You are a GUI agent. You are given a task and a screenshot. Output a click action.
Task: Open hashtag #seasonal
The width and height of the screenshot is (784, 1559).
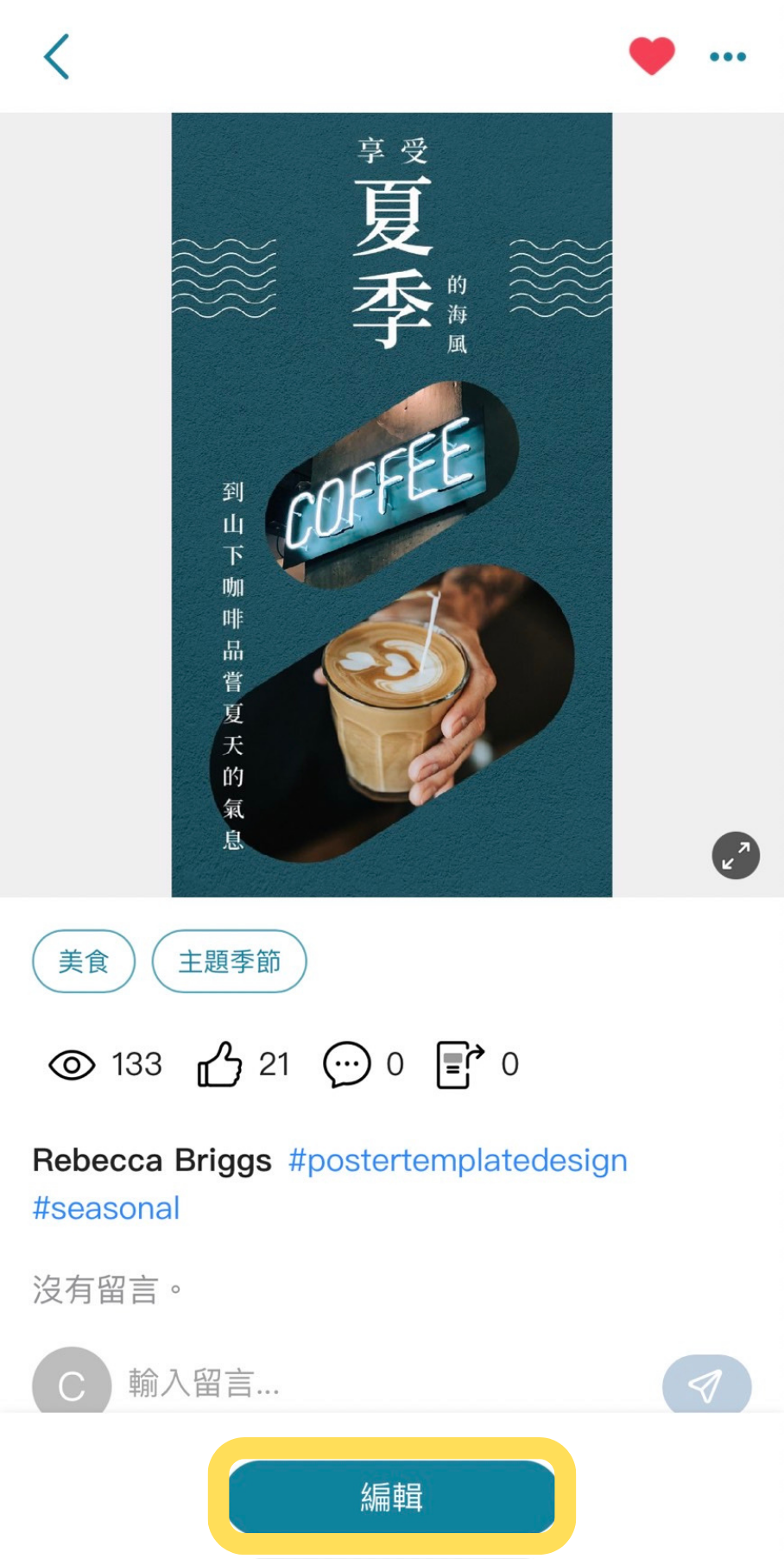pos(106,1208)
